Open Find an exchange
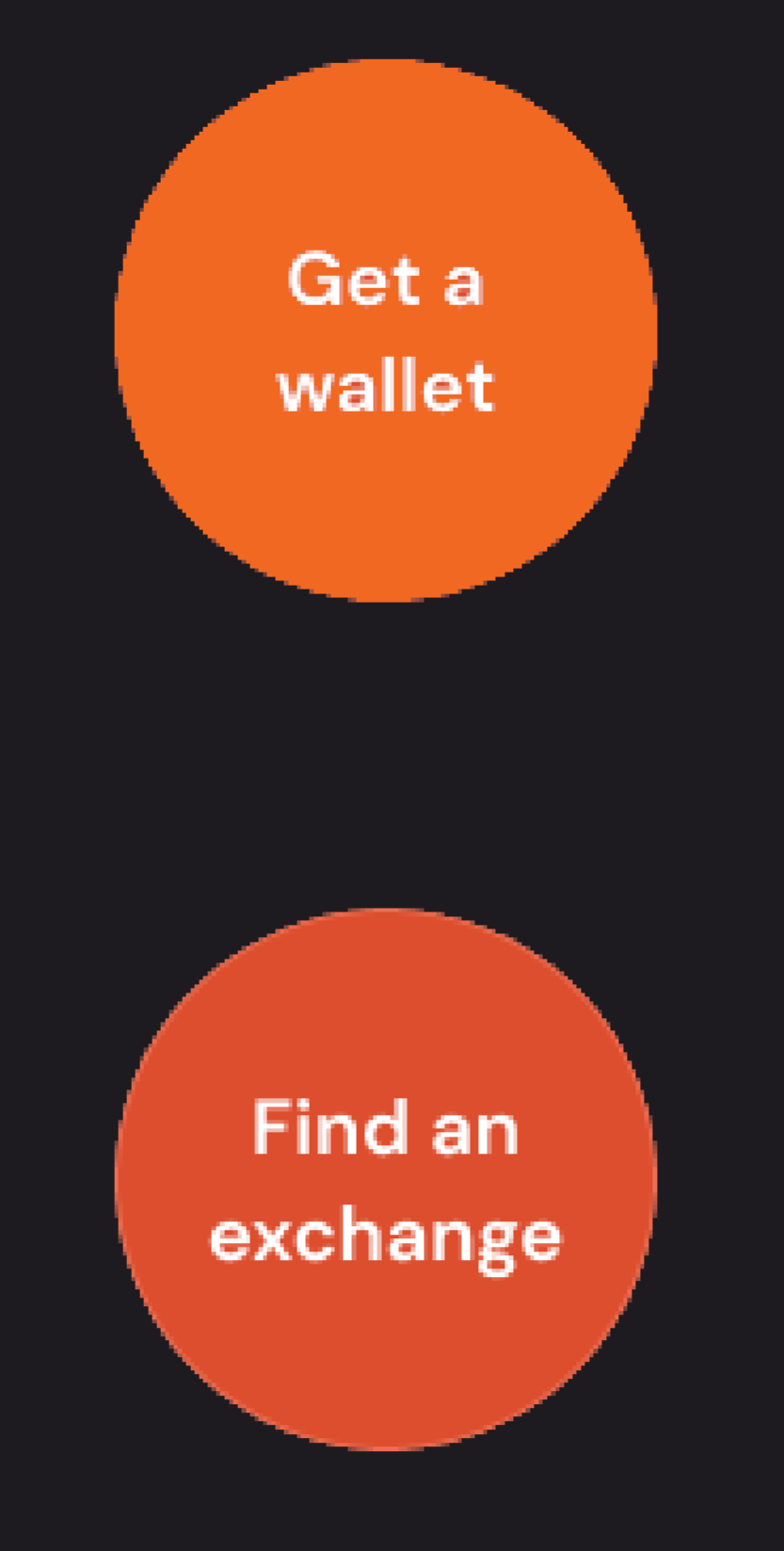The height and width of the screenshot is (1551, 784). point(386,1179)
